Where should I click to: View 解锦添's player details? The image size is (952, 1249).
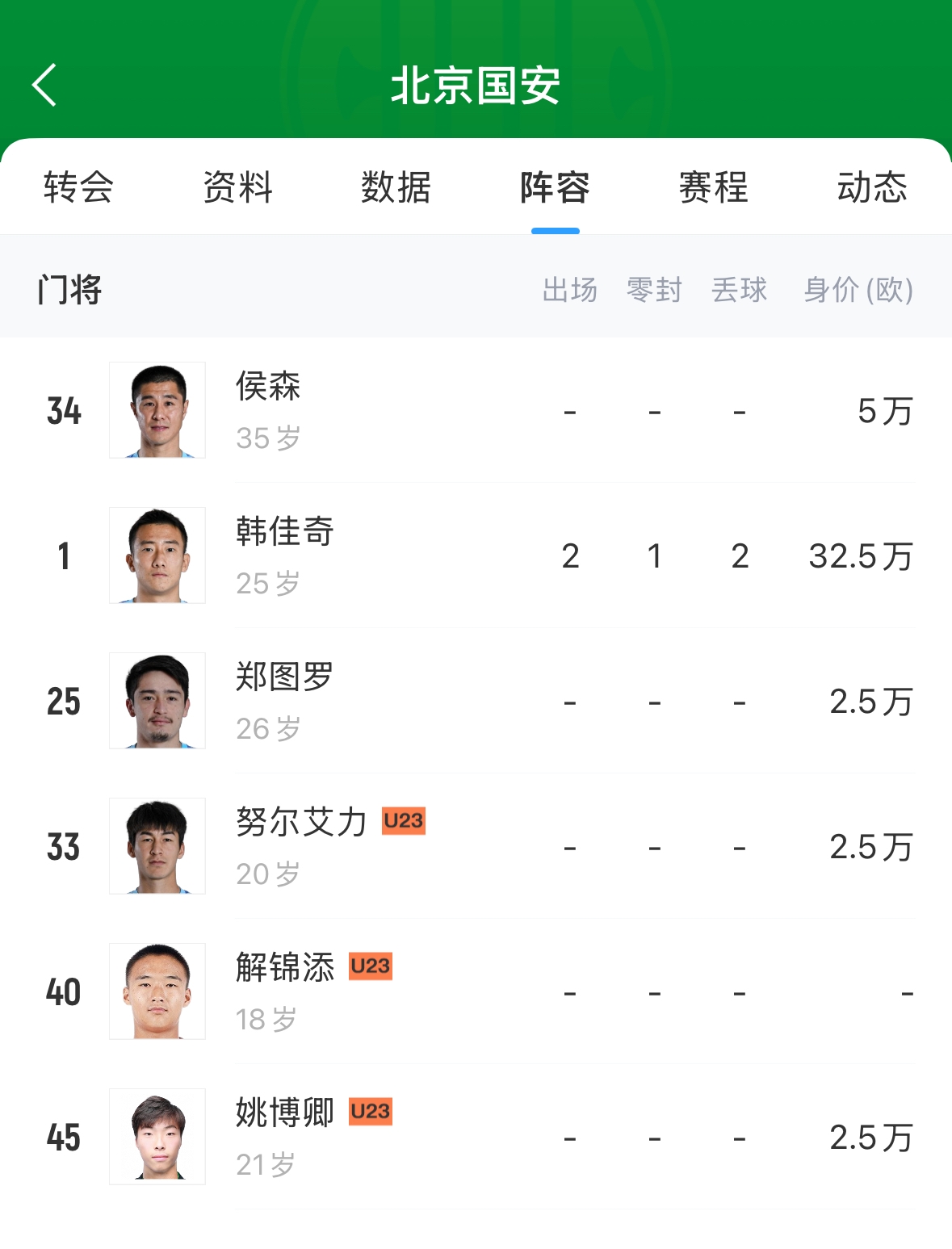tap(284, 991)
